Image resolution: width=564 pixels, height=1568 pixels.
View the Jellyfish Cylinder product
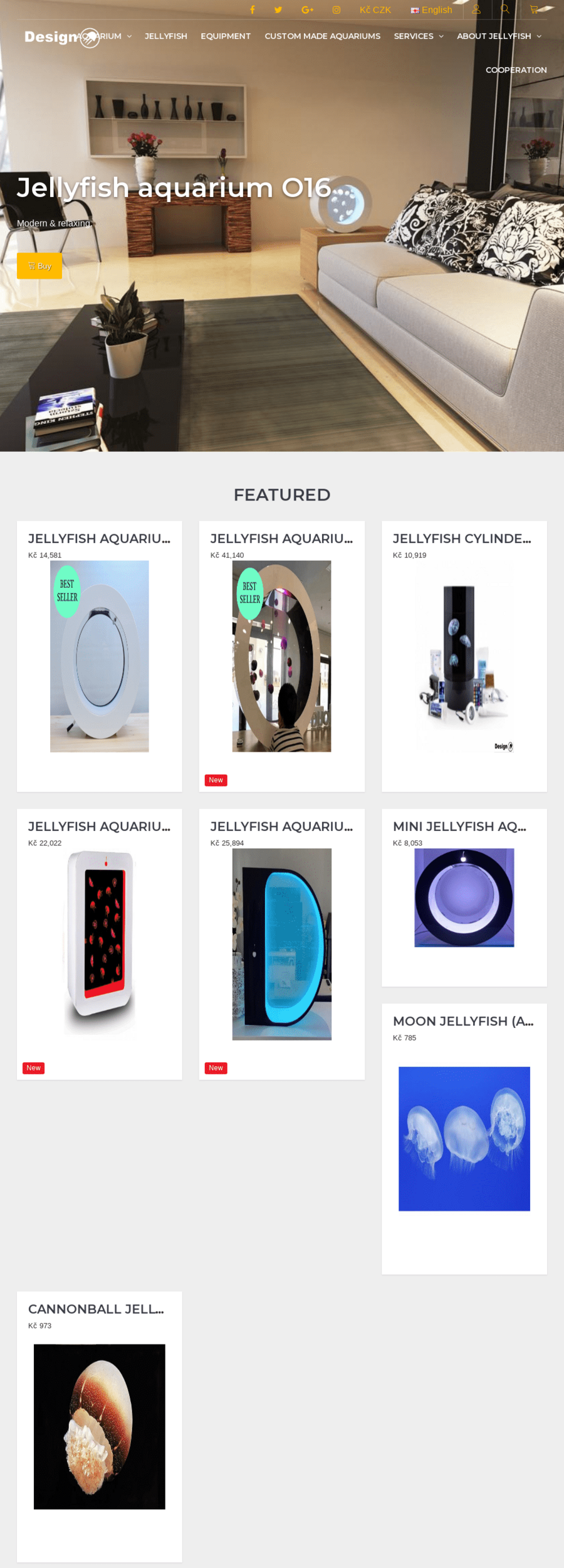point(464,655)
